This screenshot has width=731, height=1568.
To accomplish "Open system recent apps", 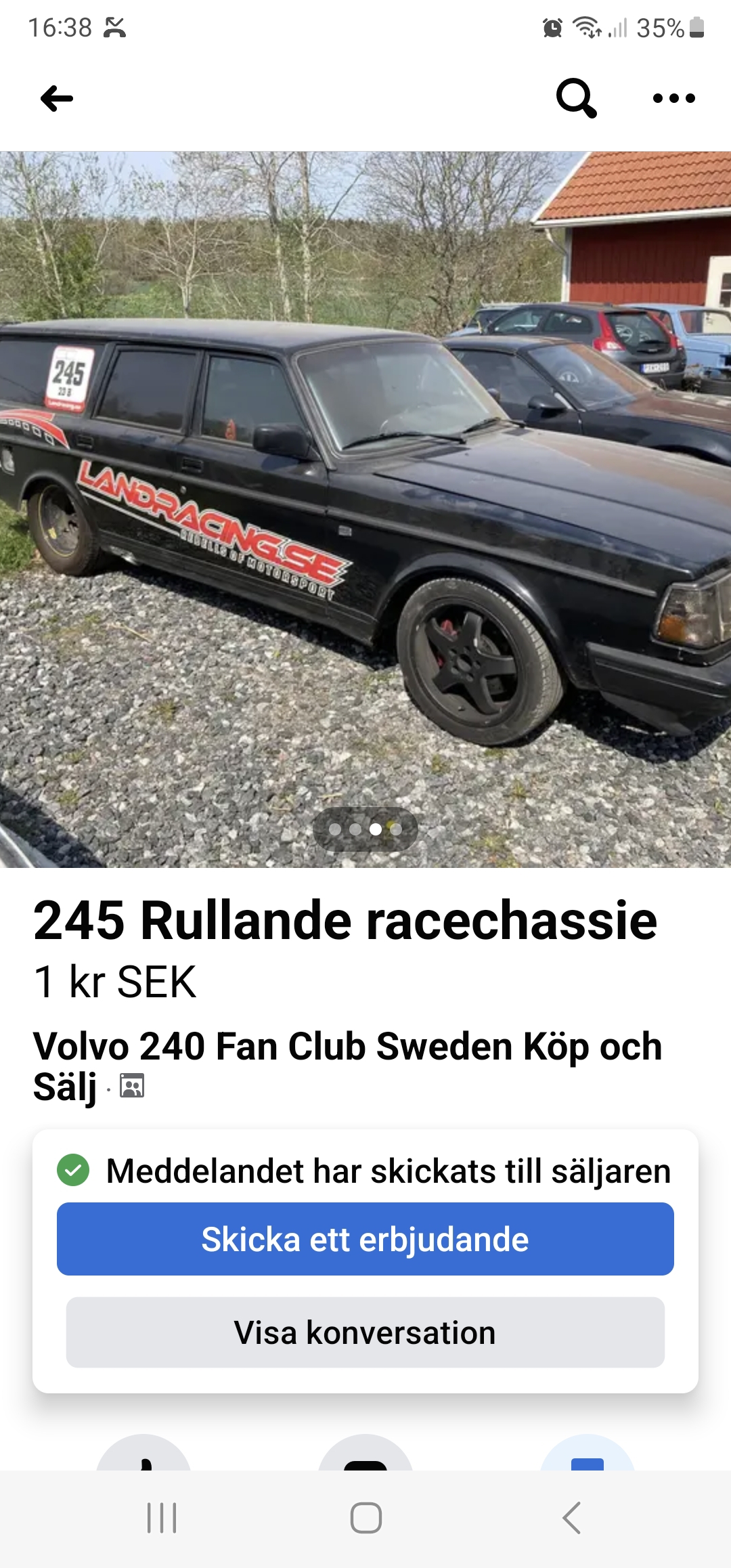I will click(162, 1518).
